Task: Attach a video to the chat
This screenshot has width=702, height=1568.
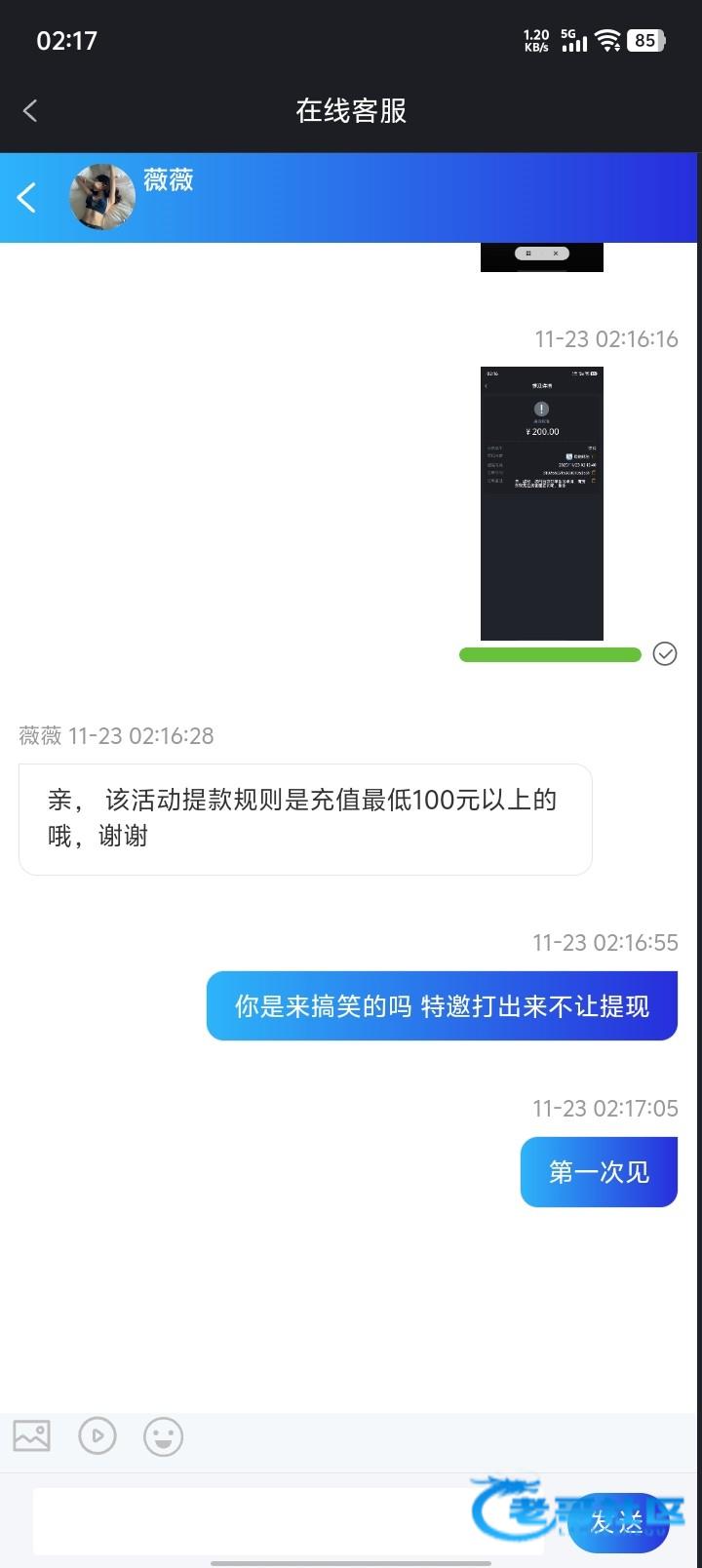Action: click(97, 1436)
